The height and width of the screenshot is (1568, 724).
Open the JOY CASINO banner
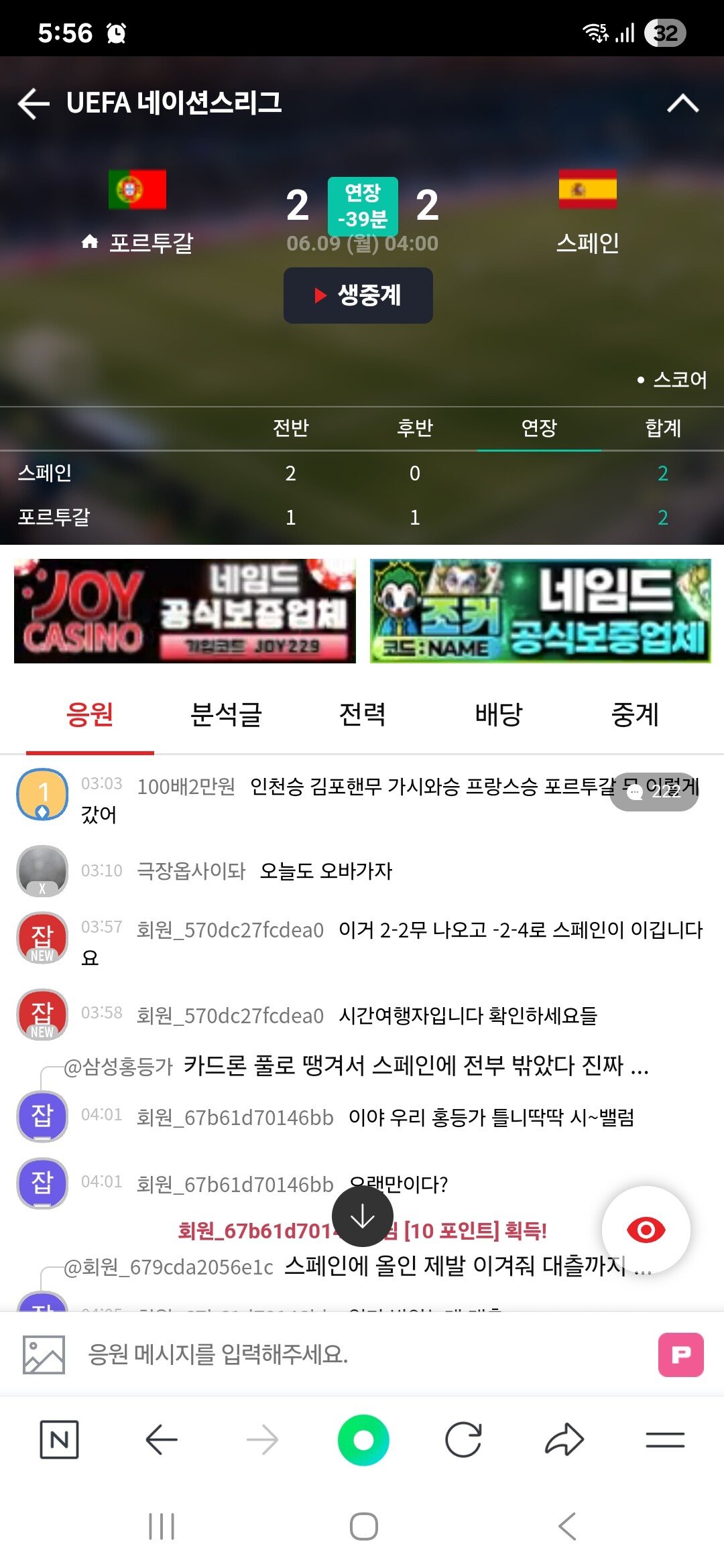[185, 611]
